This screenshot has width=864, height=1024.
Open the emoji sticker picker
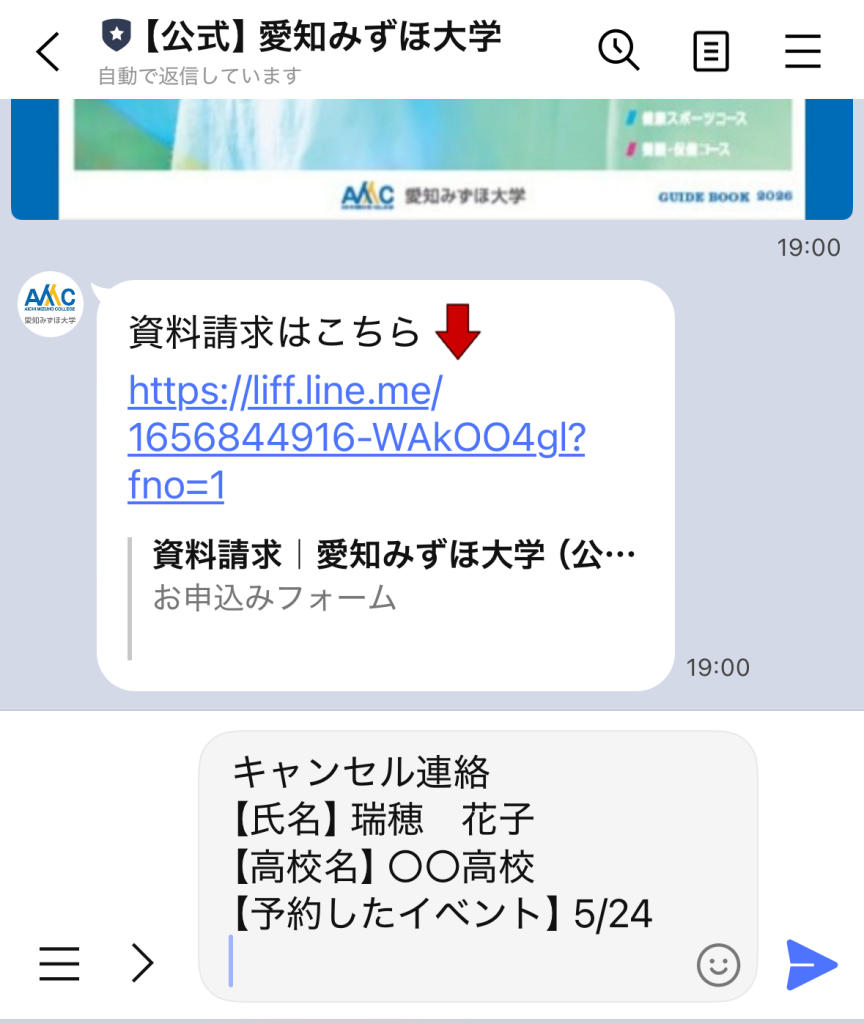click(x=718, y=965)
